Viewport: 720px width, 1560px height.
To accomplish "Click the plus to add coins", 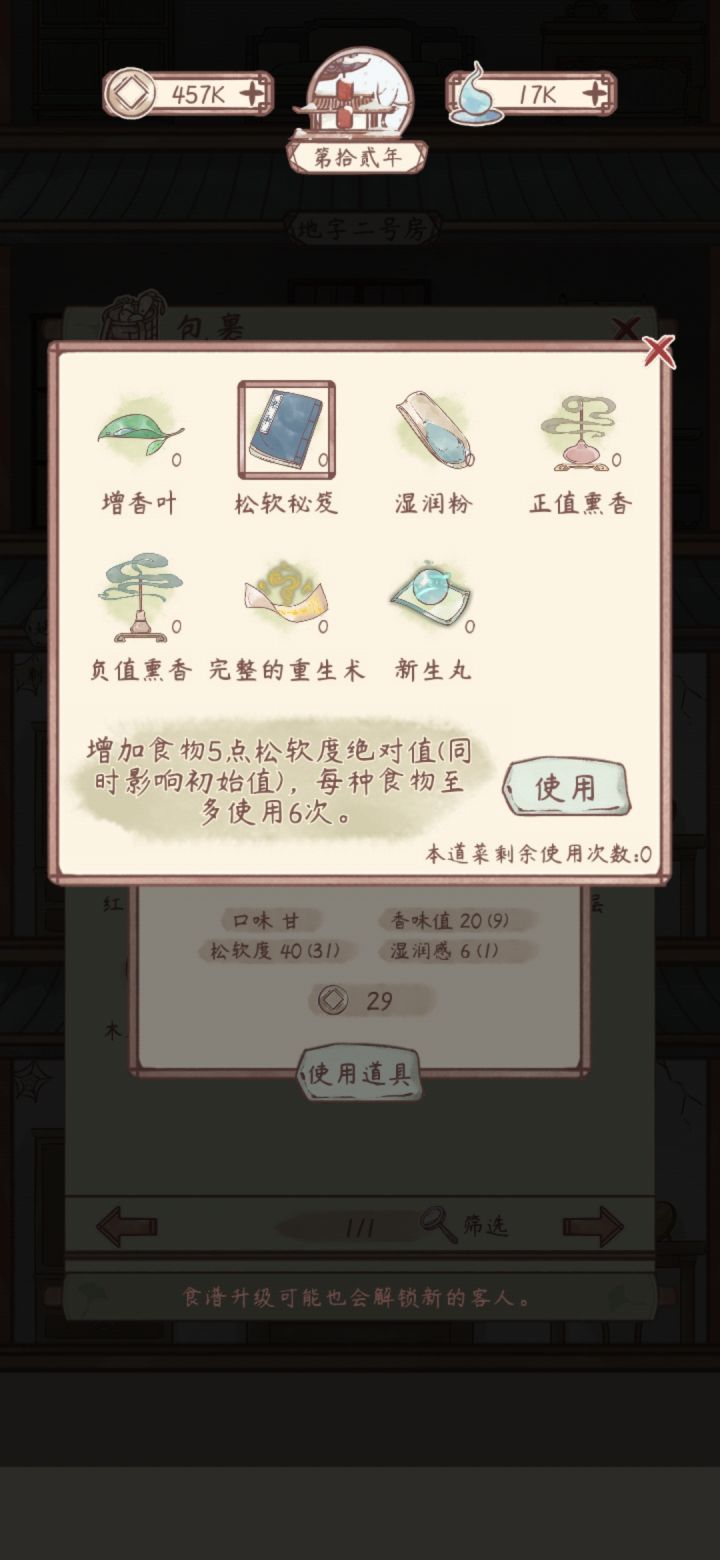I will pyautogui.click(x=254, y=95).
